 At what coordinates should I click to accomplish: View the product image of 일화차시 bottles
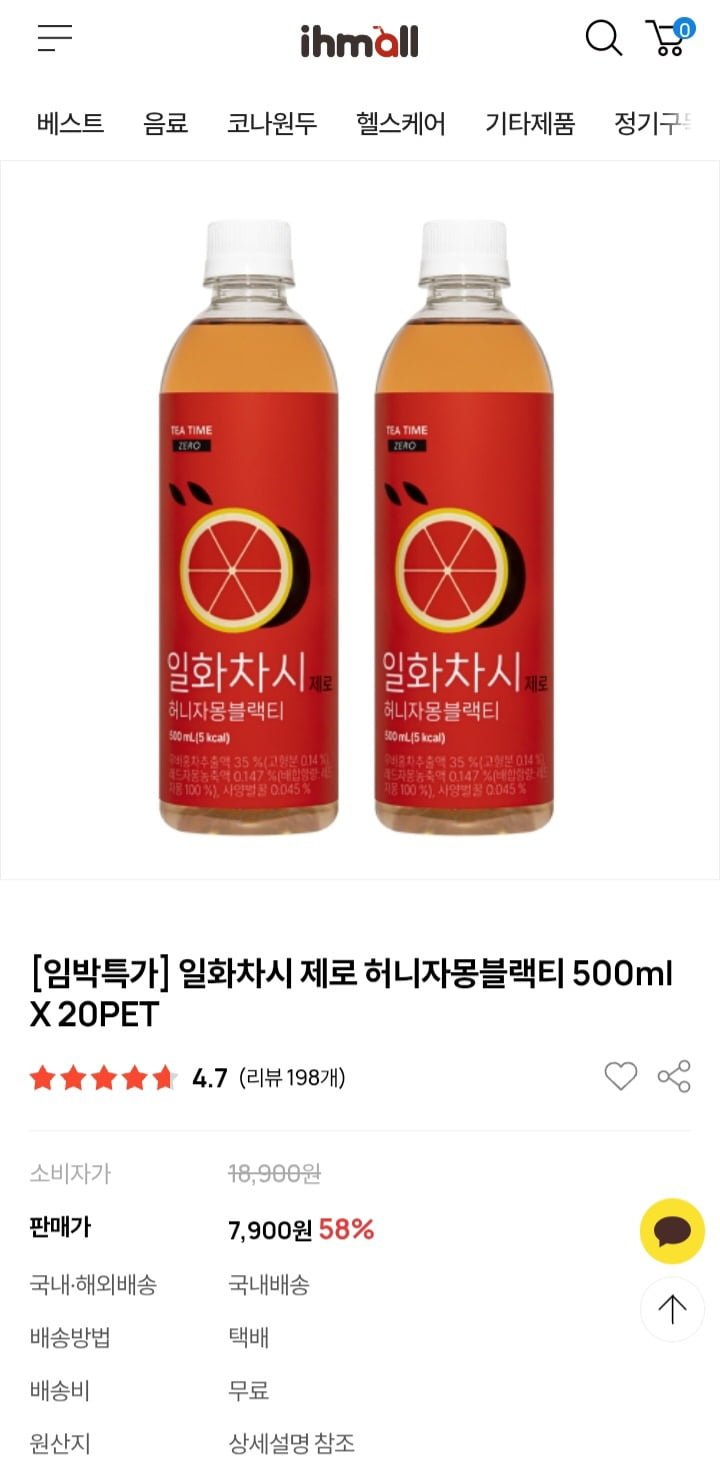pyautogui.click(x=359, y=520)
